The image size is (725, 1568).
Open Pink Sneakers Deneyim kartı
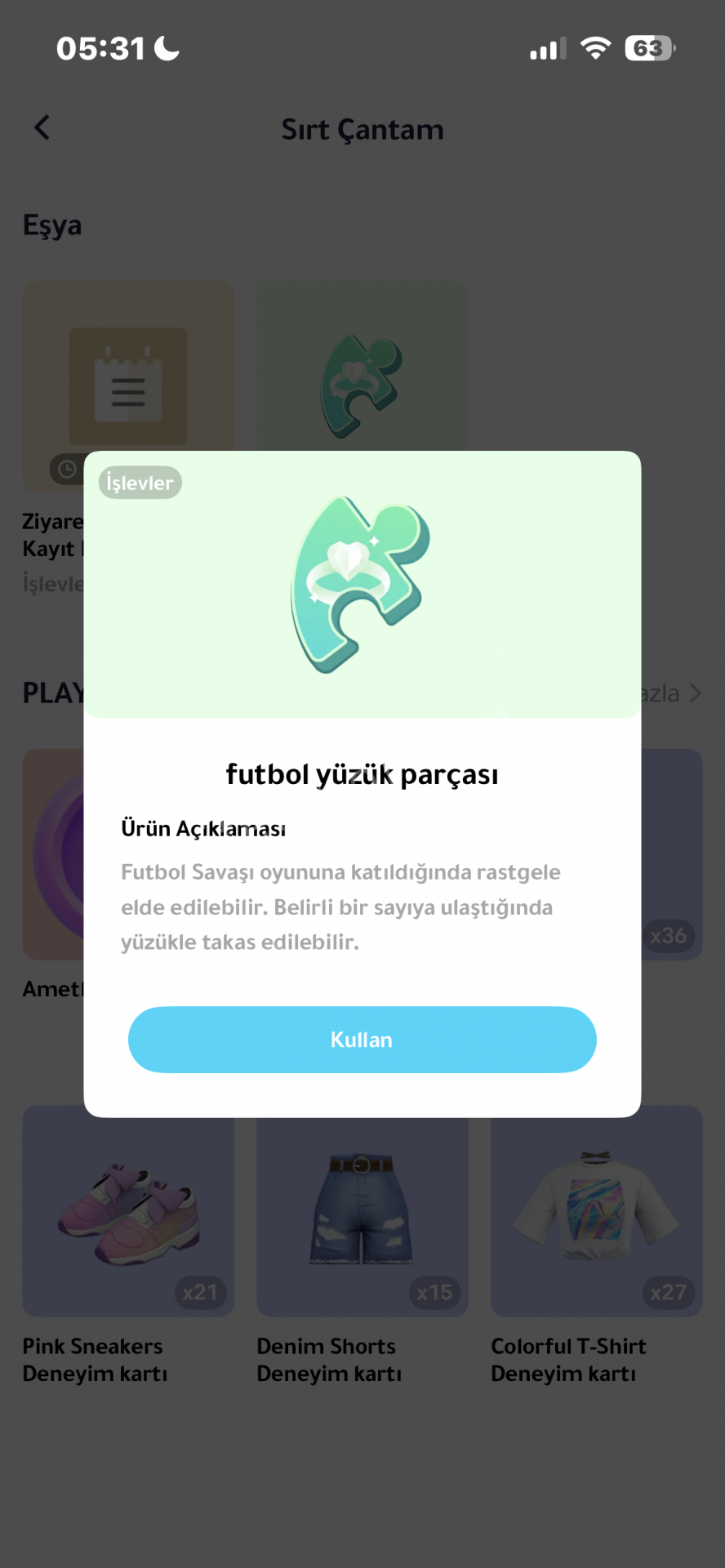coord(128,1212)
